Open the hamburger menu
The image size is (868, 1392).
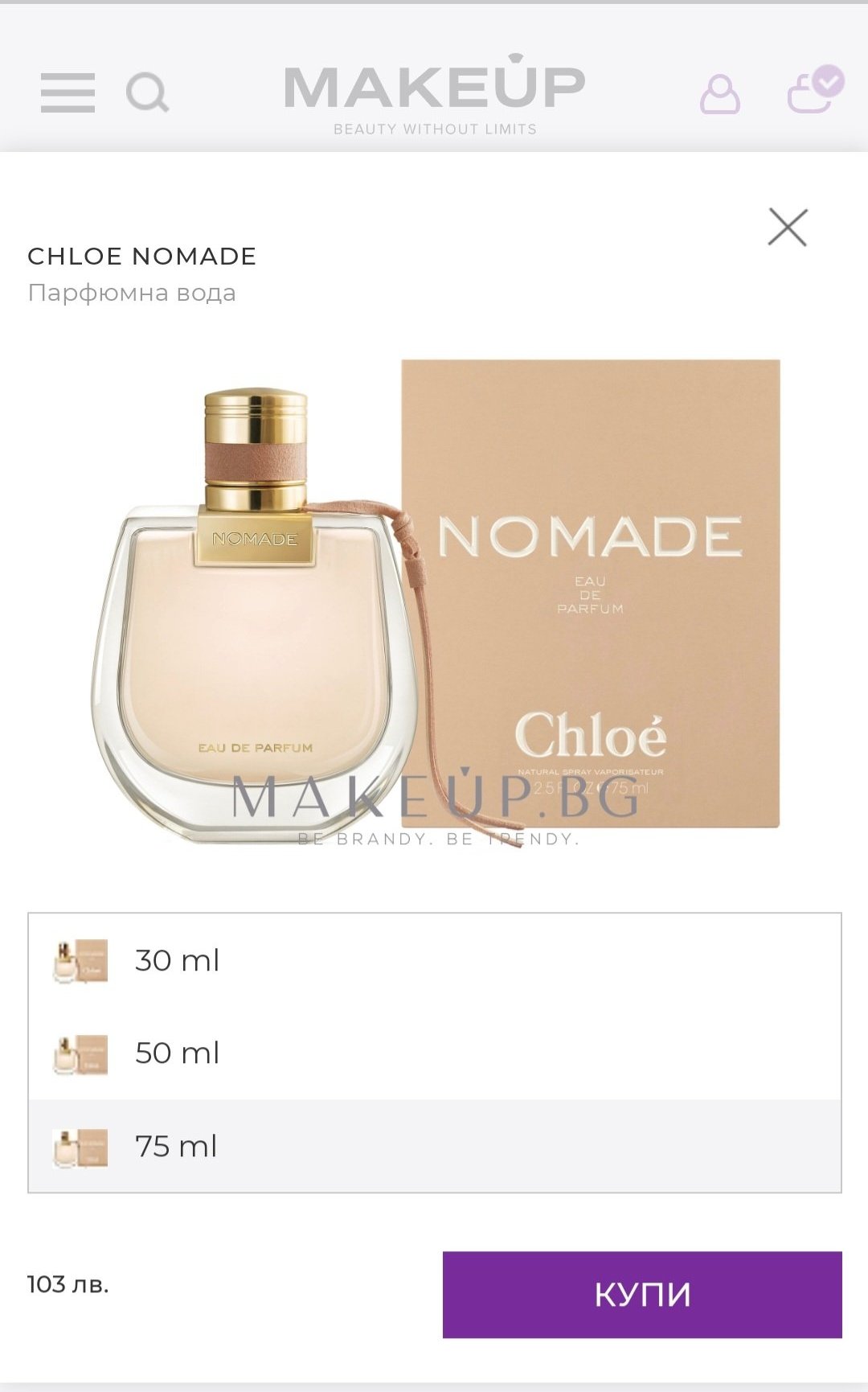click(68, 92)
